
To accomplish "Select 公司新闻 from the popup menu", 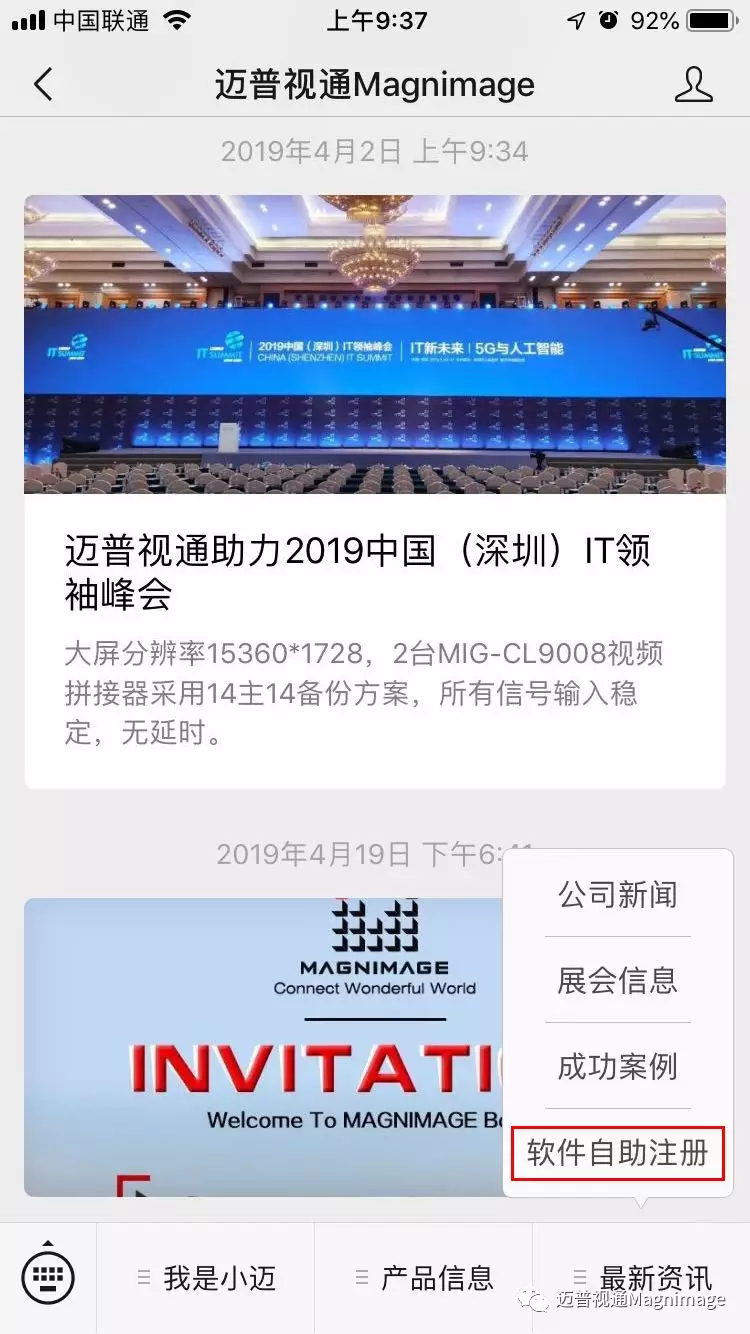I will pyautogui.click(x=617, y=894).
